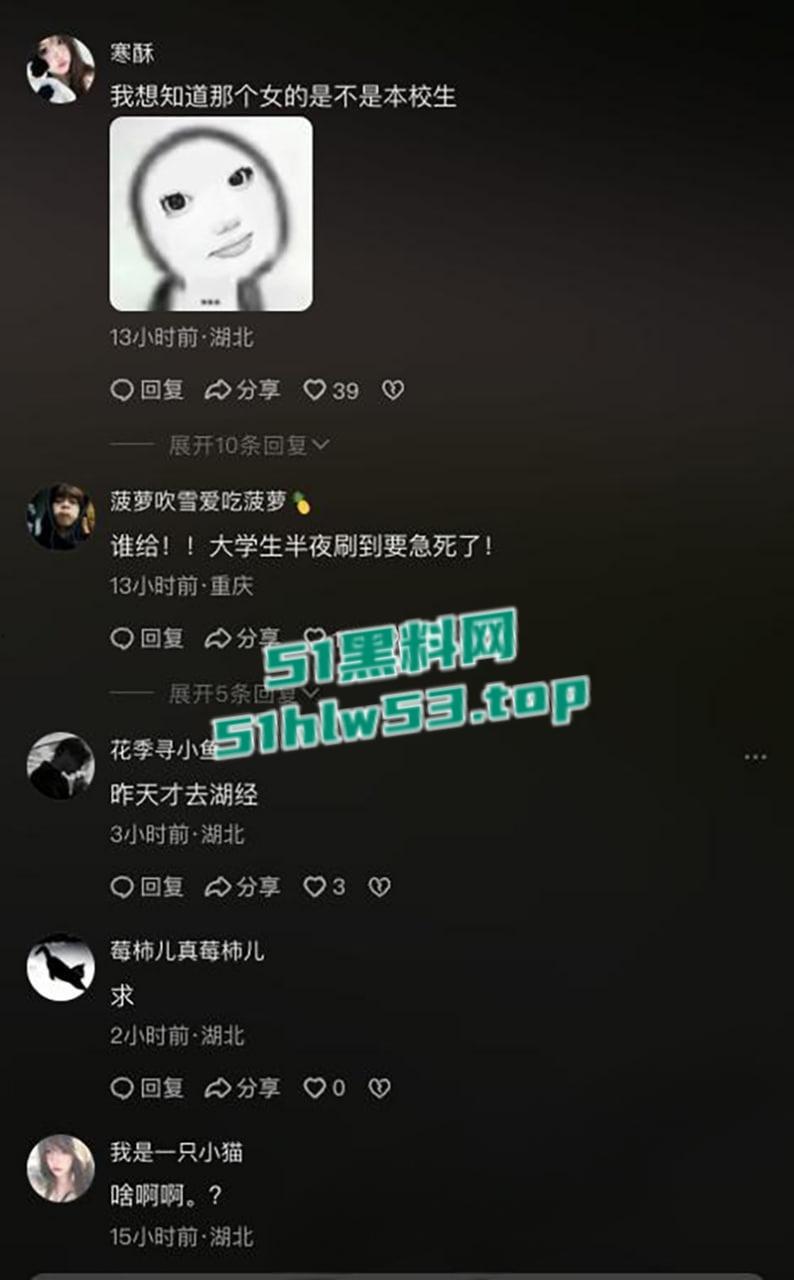Like 寒酥's comment with the heart icon
794x1280 pixels.
click(x=316, y=391)
